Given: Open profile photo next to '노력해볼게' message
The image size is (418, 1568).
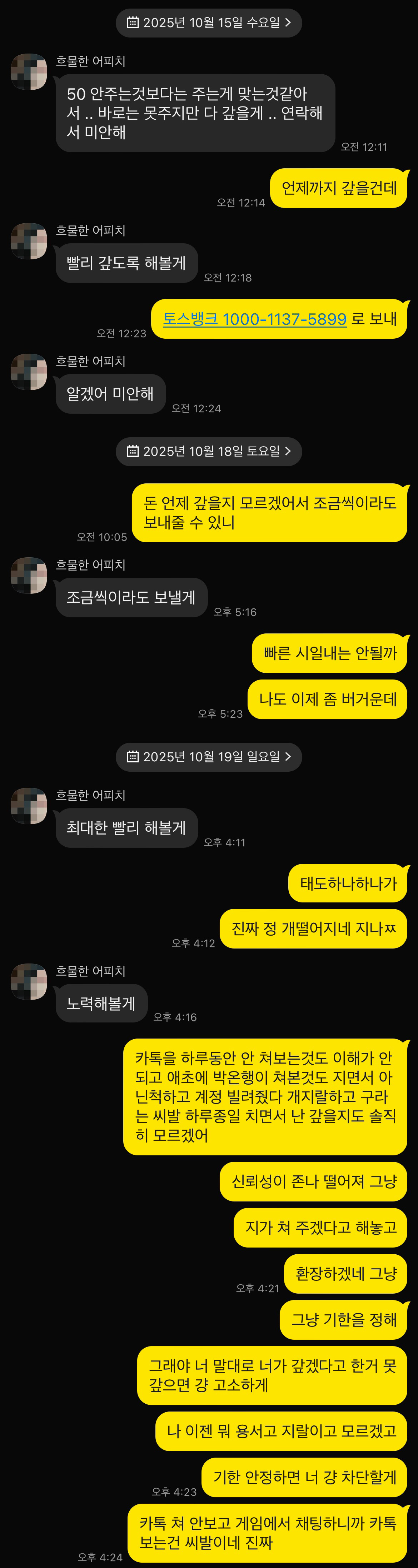Looking at the screenshot, I should pyautogui.click(x=29, y=981).
